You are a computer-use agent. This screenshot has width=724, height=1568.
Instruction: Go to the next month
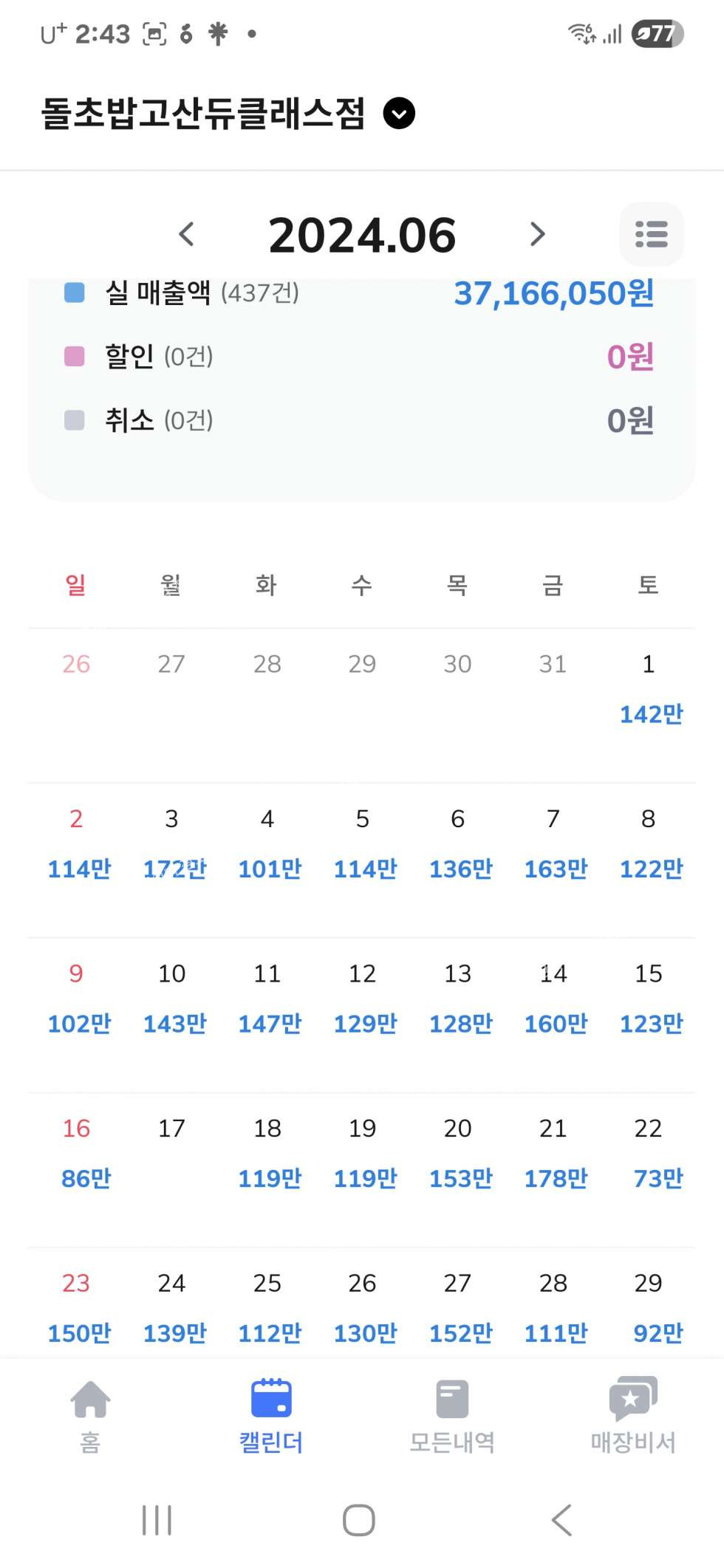click(537, 235)
